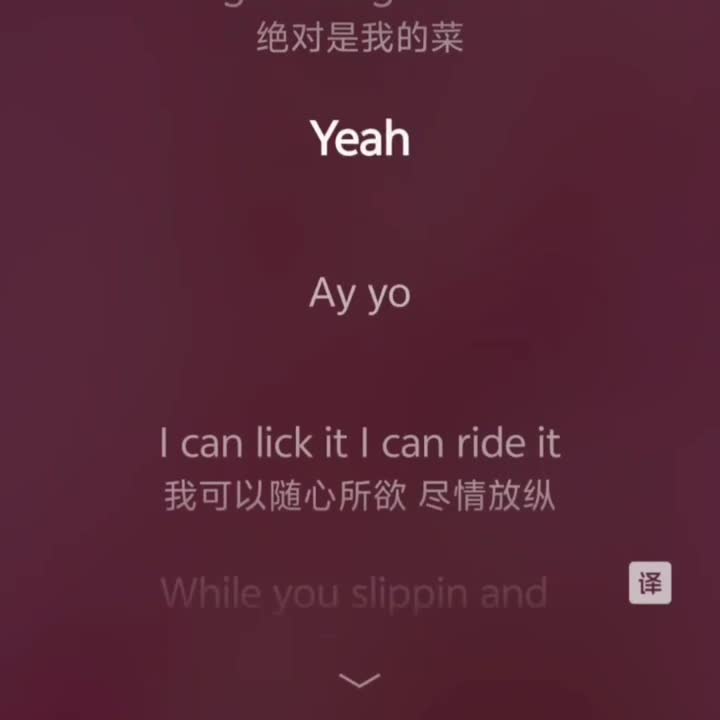Image resolution: width=720 pixels, height=720 pixels.
Task: Jump to the lyric line "Ay yo"
Action: pyautogui.click(x=359, y=294)
